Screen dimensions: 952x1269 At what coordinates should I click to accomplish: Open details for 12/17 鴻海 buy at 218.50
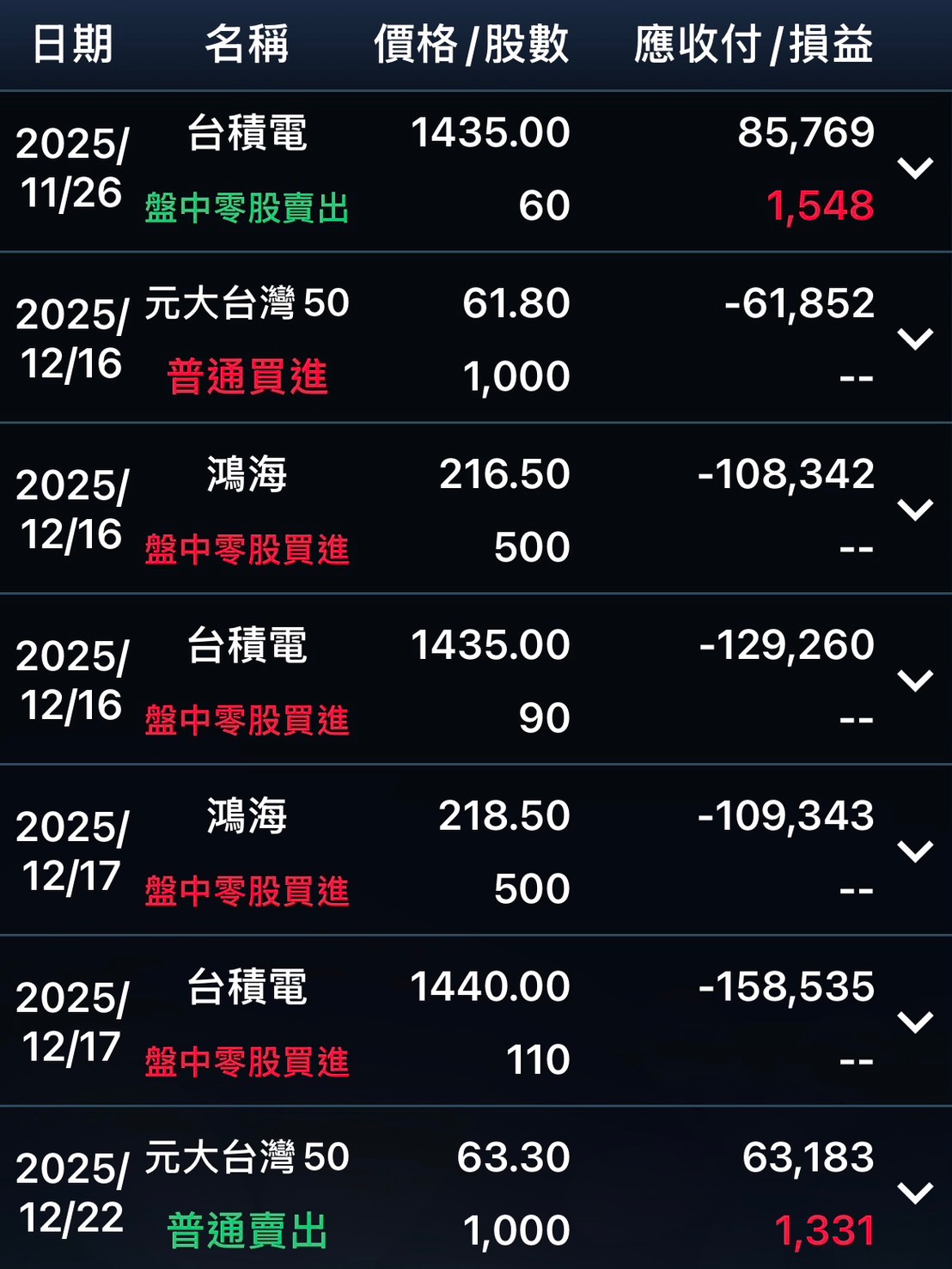915,851
